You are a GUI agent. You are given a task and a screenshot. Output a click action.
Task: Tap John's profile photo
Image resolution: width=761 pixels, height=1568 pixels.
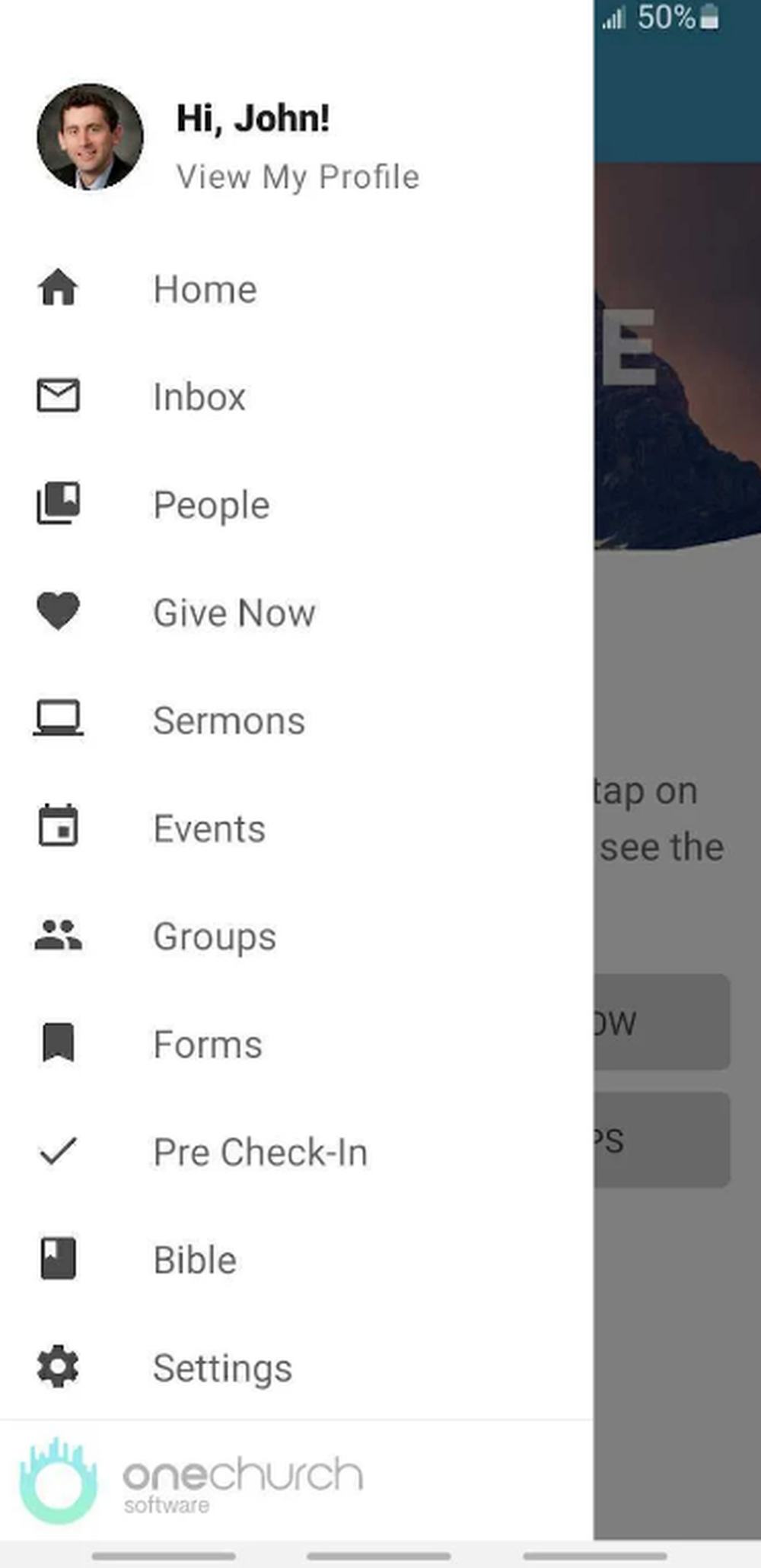click(90, 137)
